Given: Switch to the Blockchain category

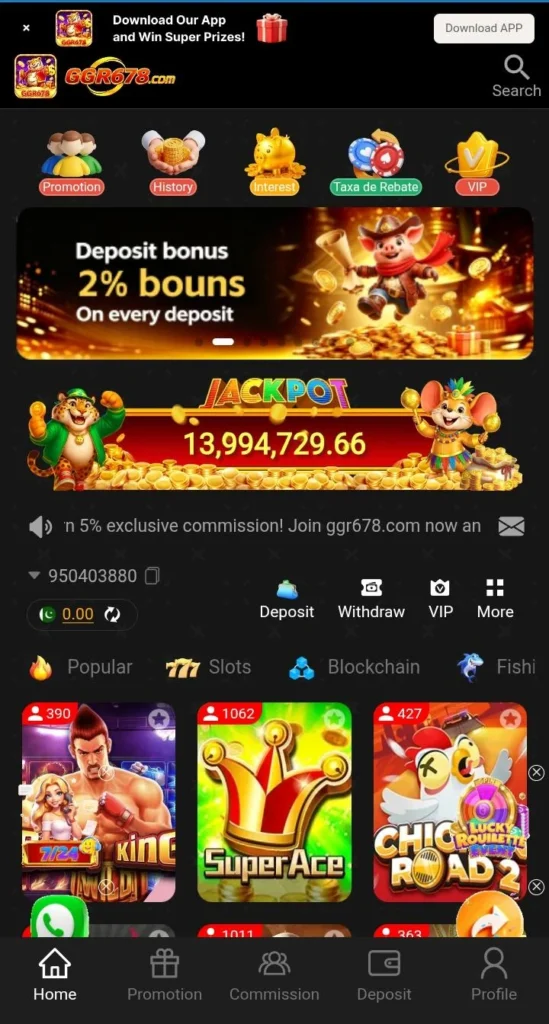Looking at the screenshot, I should (x=354, y=667).
